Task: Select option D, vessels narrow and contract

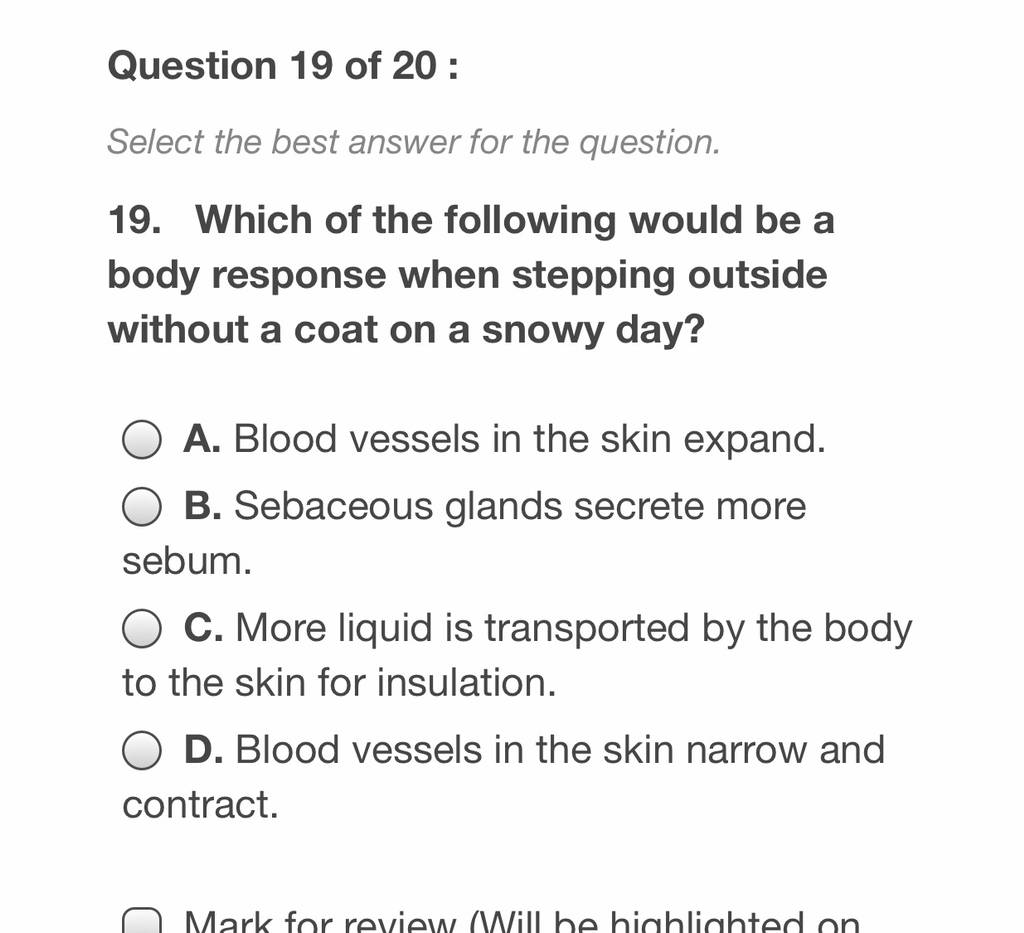Action: point(142,750)
